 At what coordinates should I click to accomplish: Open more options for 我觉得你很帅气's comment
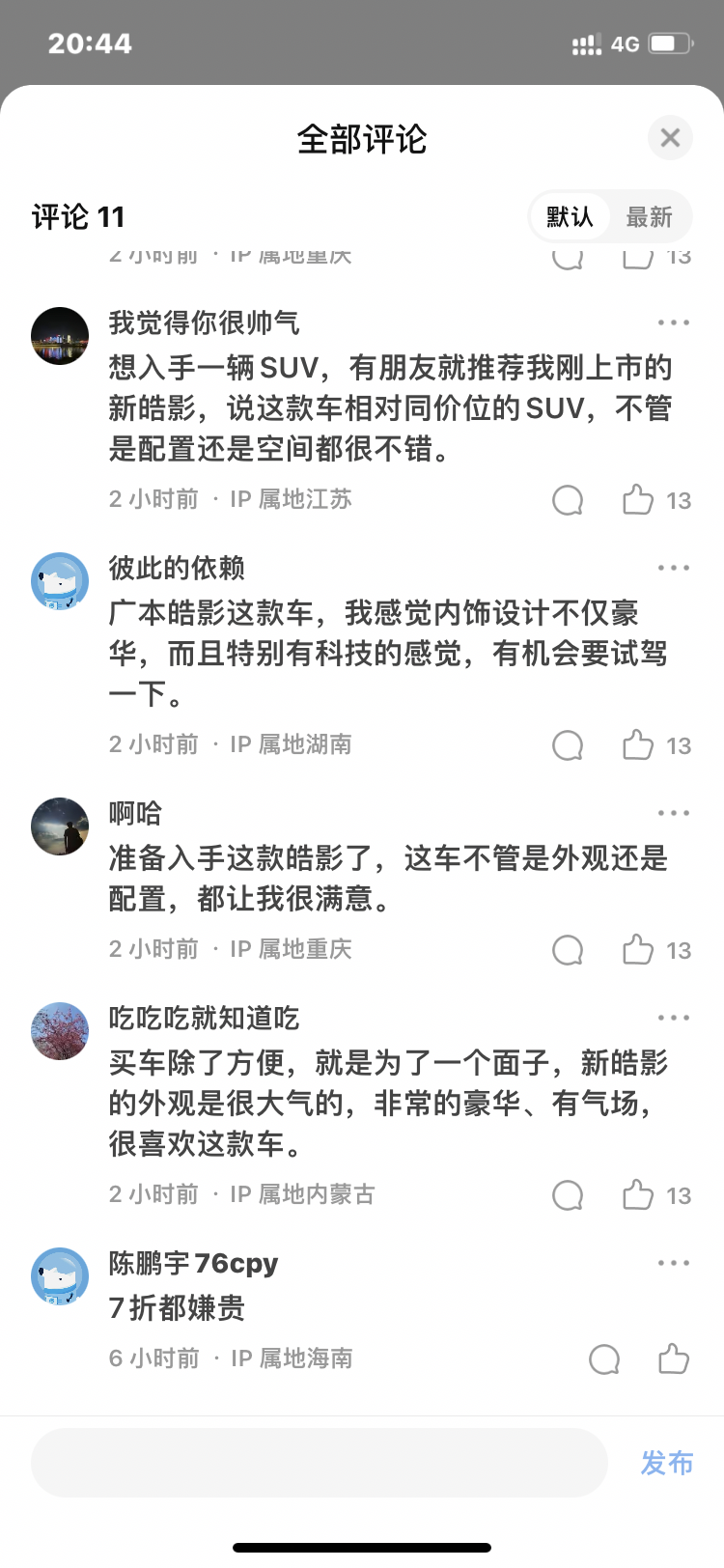click(x=673, y=322)
